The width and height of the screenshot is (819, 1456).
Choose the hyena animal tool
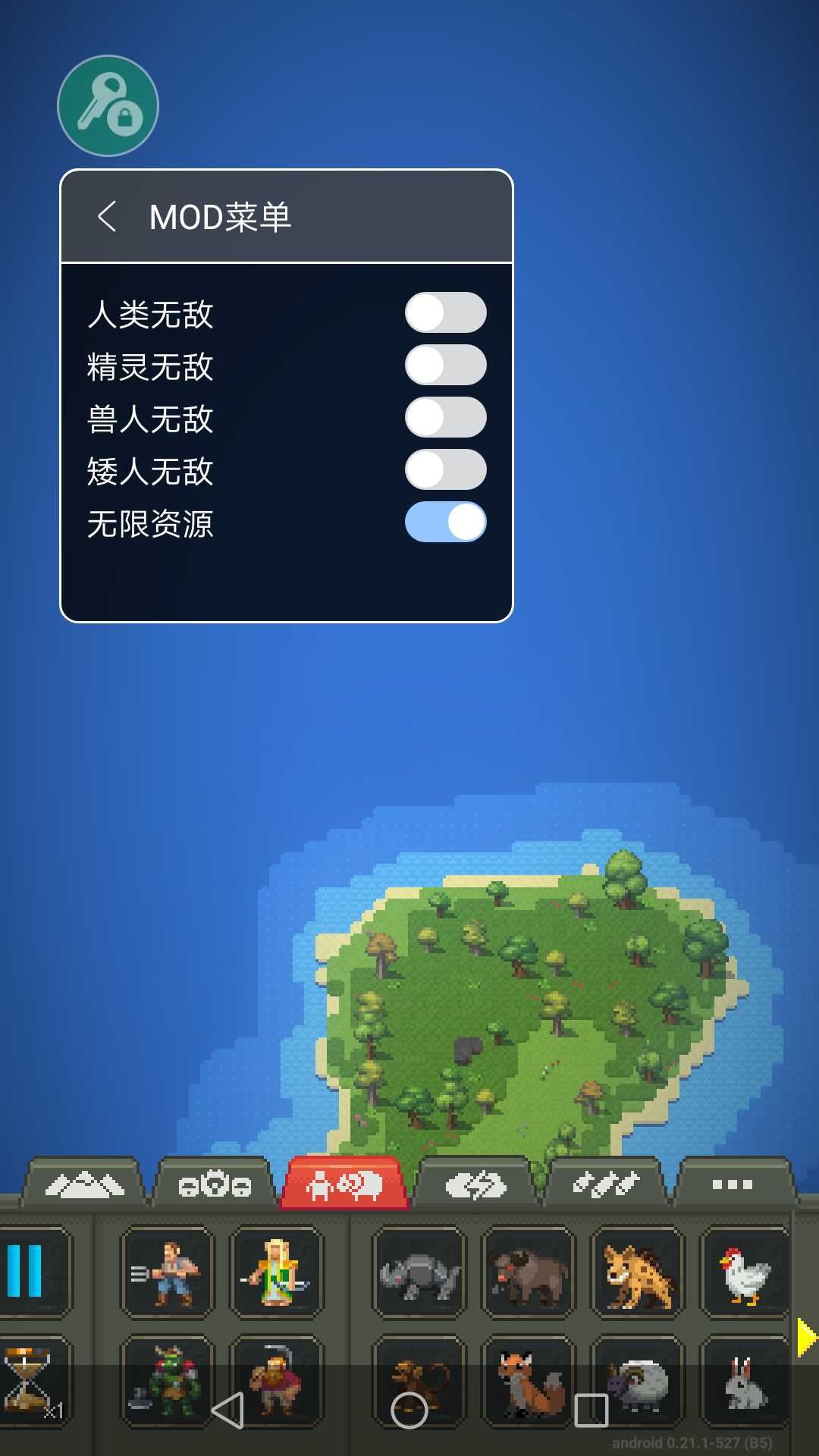638,1273
